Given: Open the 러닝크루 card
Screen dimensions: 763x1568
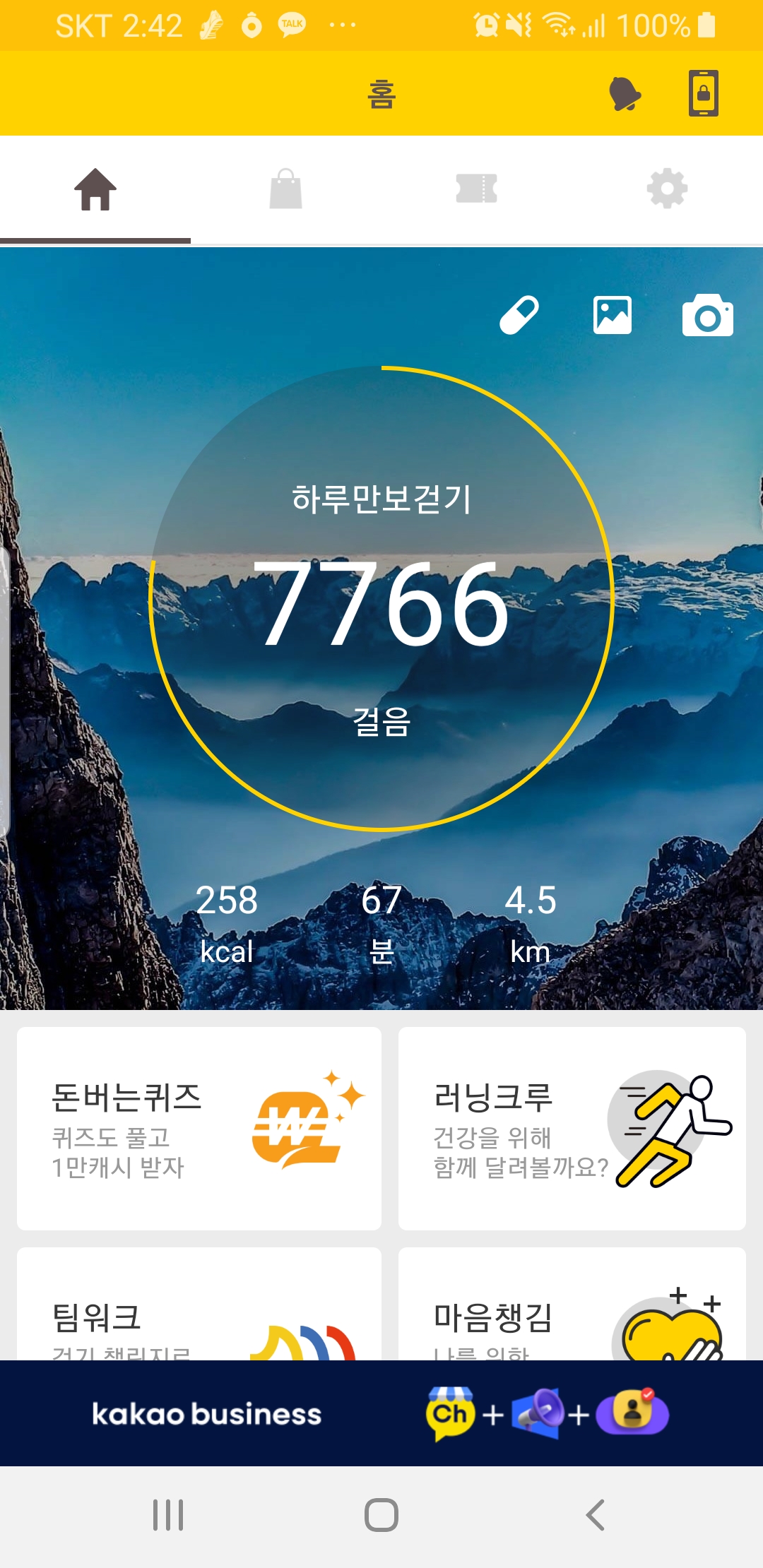Looking at the screenshot, I should click(572, 1128).
